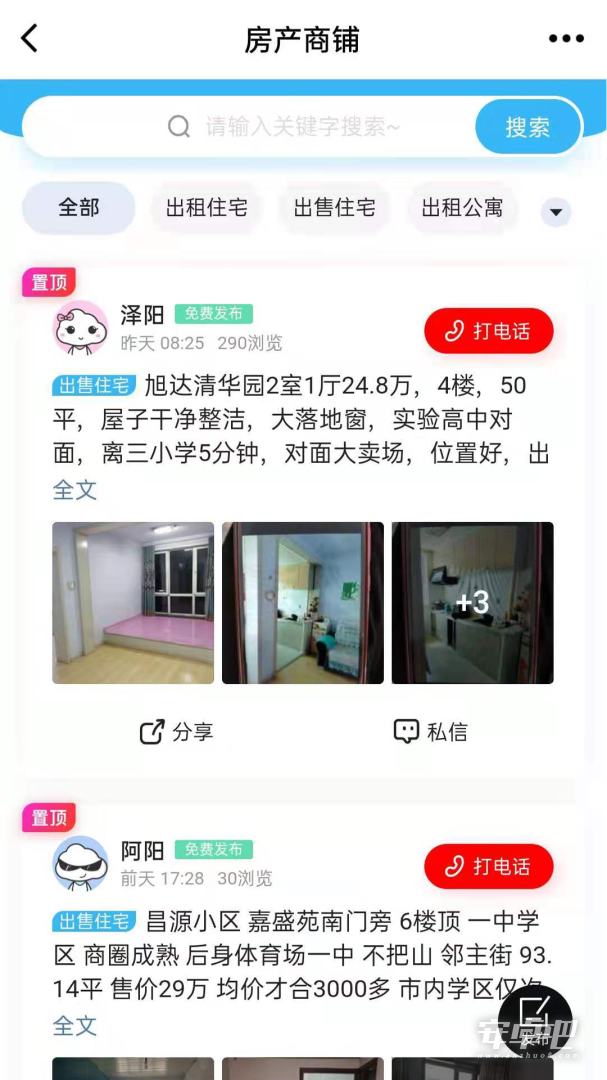
Task: Switch to the 出租公寓 category
Action: pyautogui.click(x=462, y=207)
